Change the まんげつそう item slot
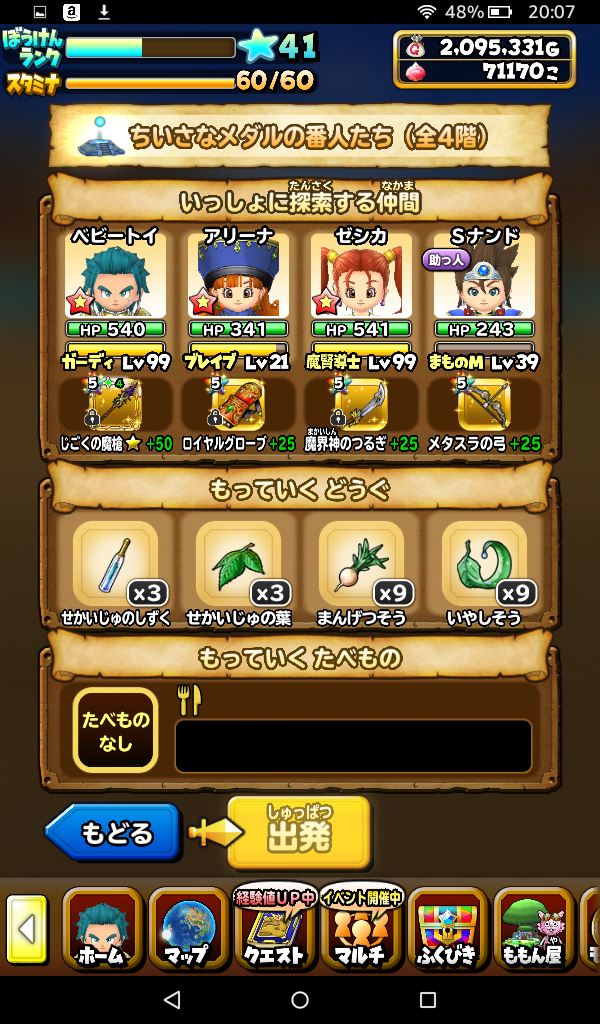 click(361, 564)
